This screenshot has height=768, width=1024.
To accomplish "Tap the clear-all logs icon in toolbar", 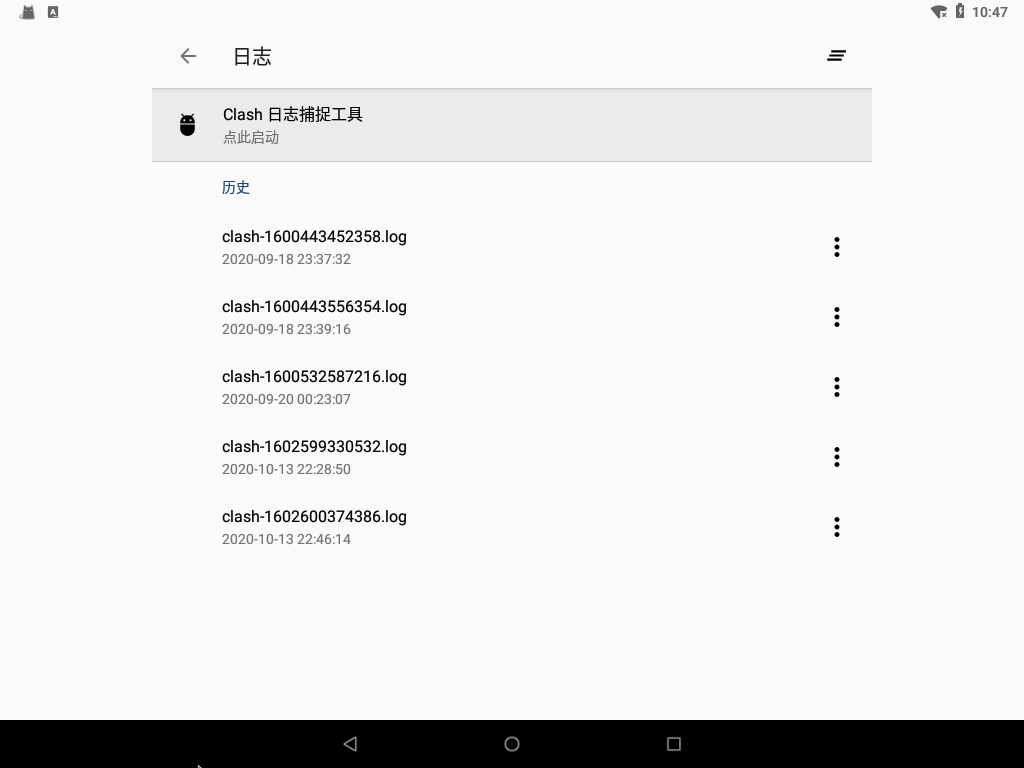I will coord(837,56).
